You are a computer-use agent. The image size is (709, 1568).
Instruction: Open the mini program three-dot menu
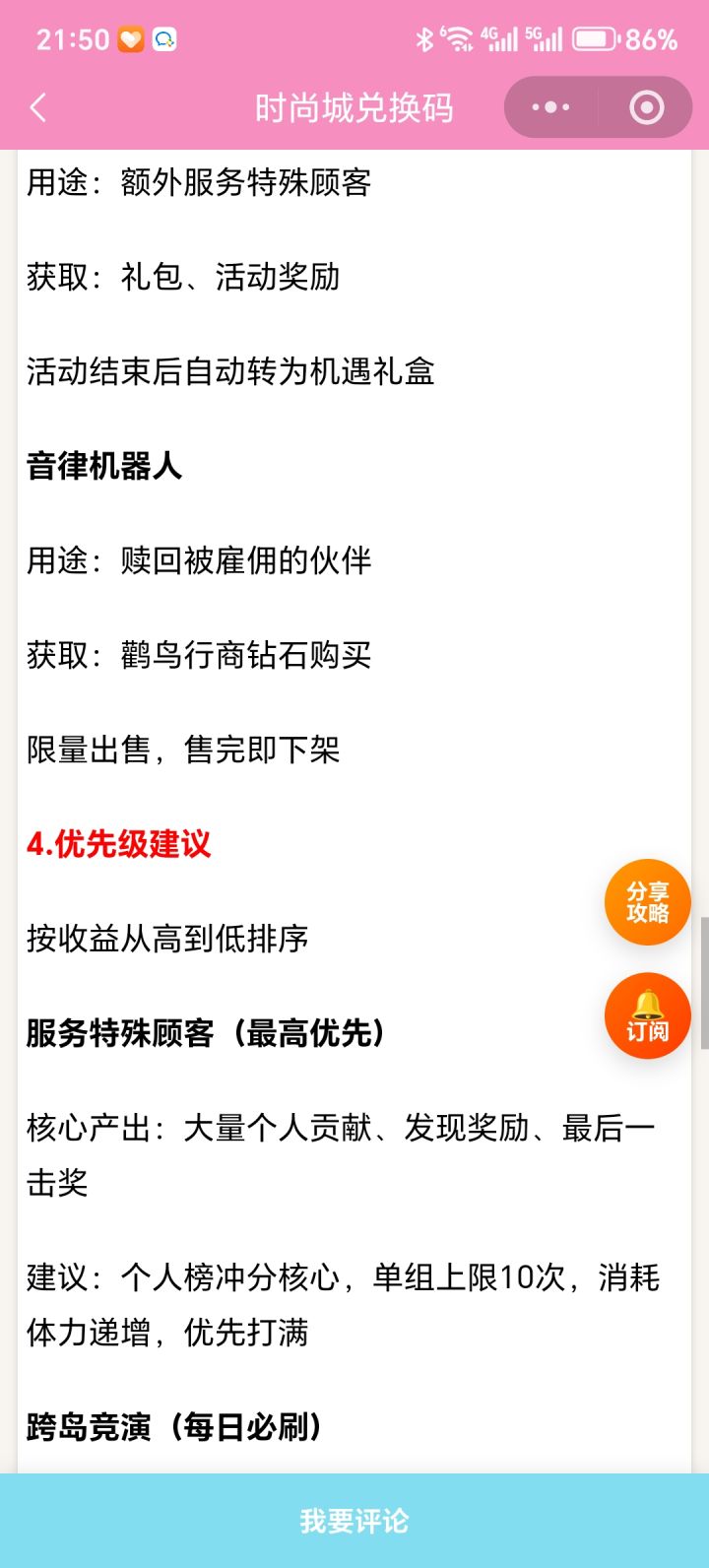pyautogui.click(x=550, y=107)
